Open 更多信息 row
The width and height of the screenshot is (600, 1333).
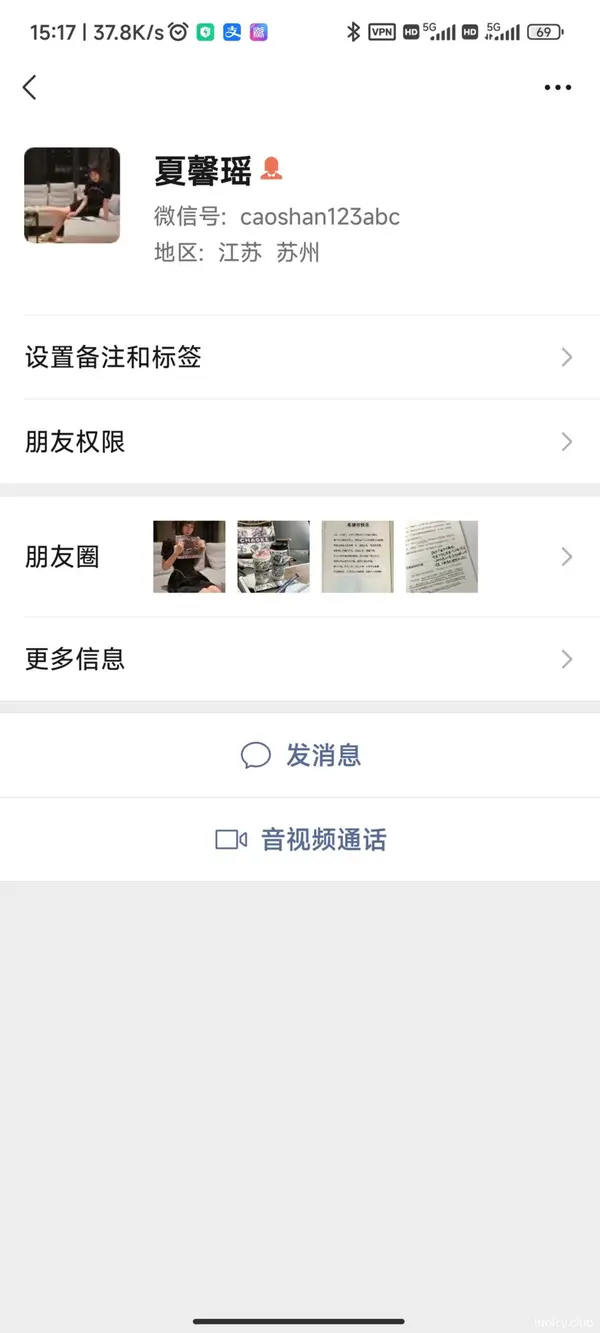(300, 659)
